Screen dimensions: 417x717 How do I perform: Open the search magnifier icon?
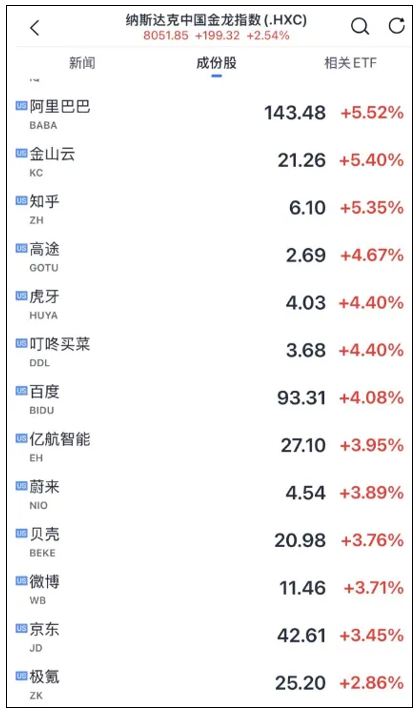tap(360, 27)
